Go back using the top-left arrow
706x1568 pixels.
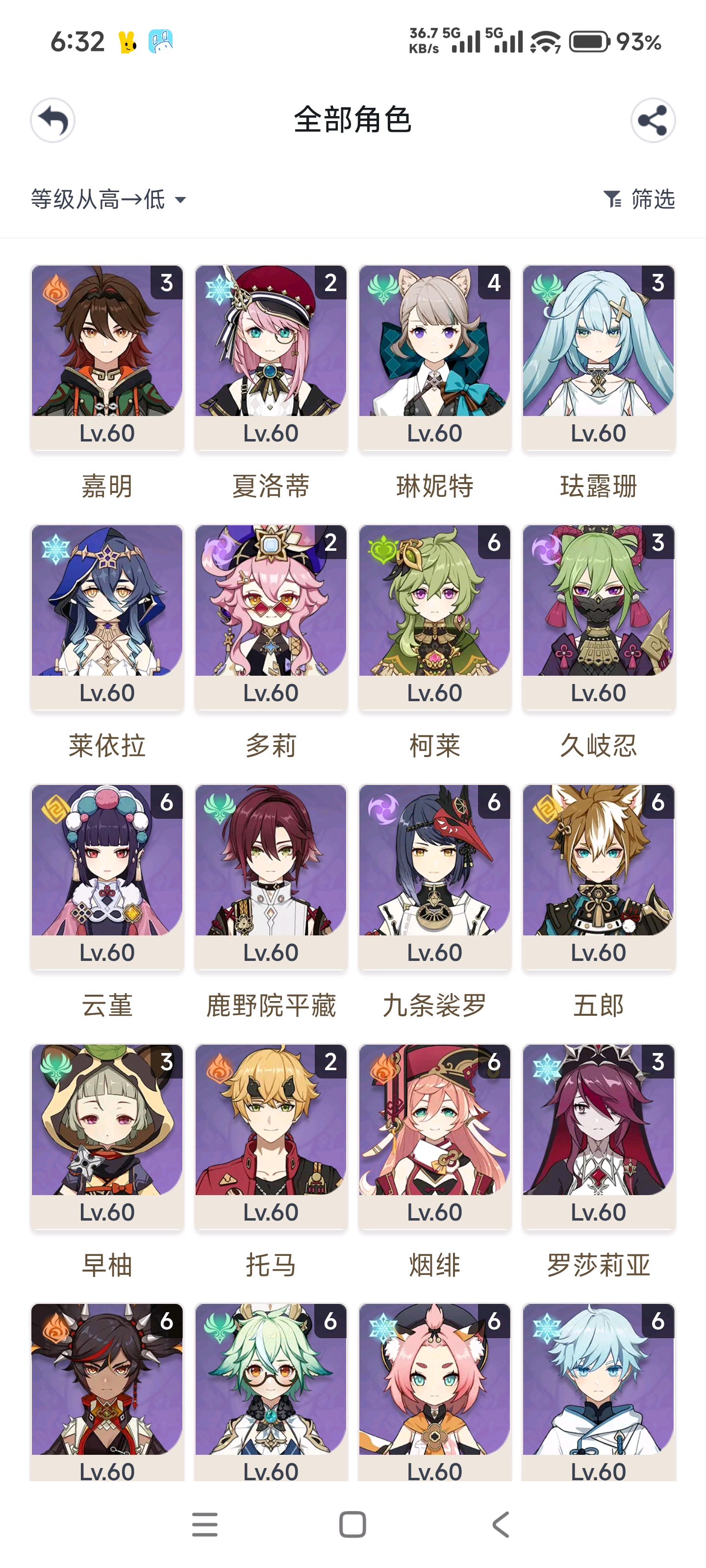53,120
